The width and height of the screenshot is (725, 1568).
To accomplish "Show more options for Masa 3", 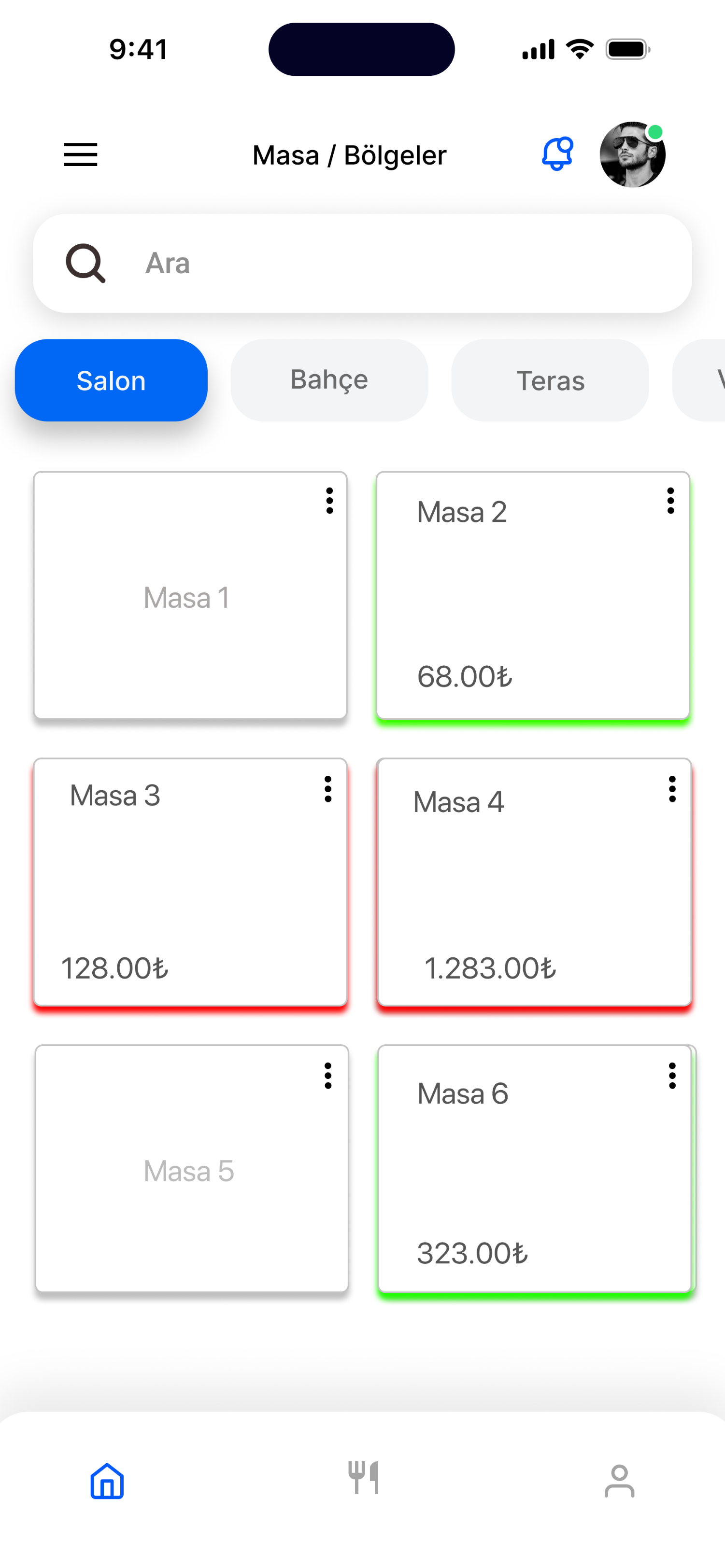I will pyautogui.click(x=328, y=789).
